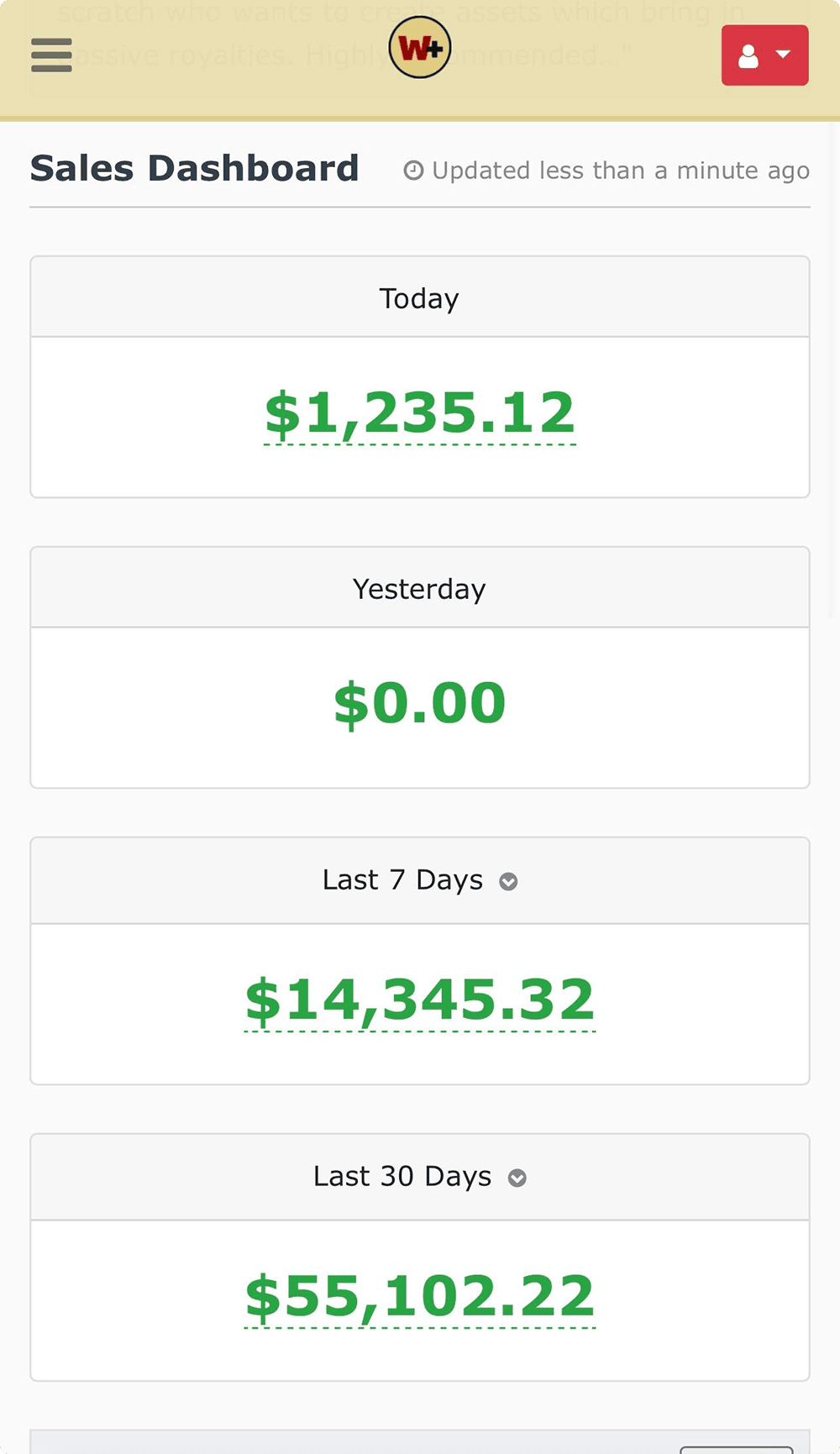Image resolution: width=840 pixels, height=1454 pixels.
Task: Select the Today panel header
Action: click(x=419, y=297)
